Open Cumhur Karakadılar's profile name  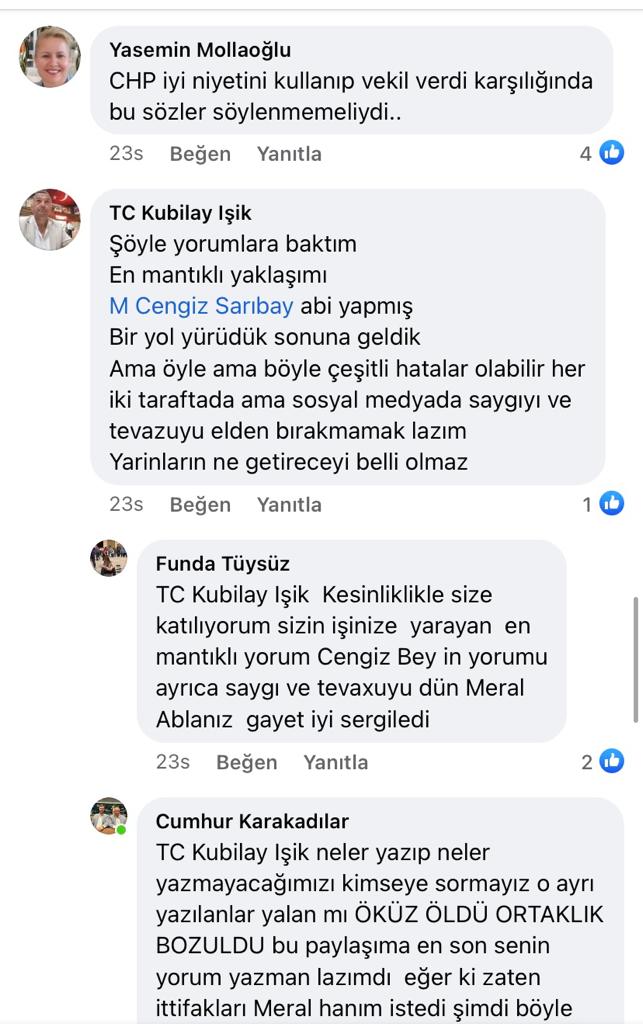click(x=252, y=822)
